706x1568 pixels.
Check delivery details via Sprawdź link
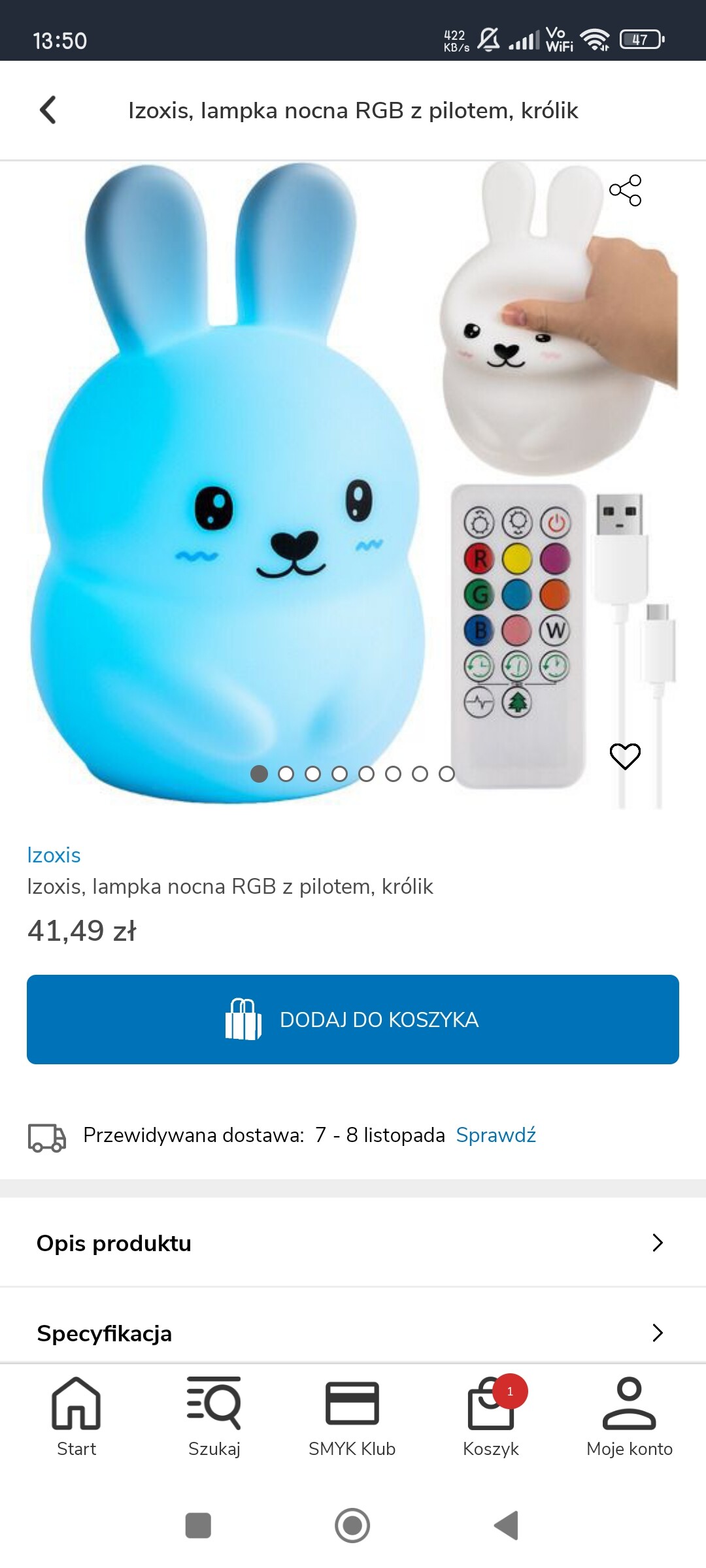[496, 1135]
